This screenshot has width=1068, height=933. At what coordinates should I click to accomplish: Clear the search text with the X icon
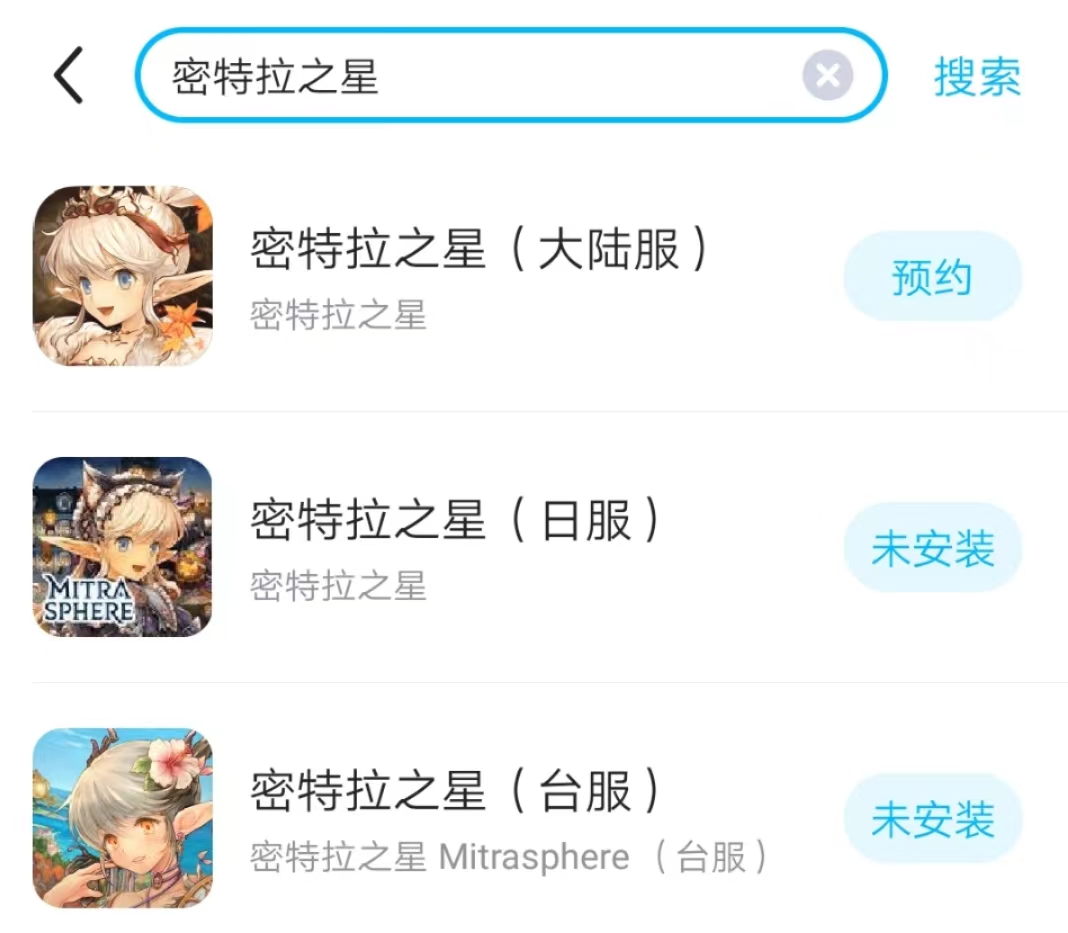tap(827, 76)
